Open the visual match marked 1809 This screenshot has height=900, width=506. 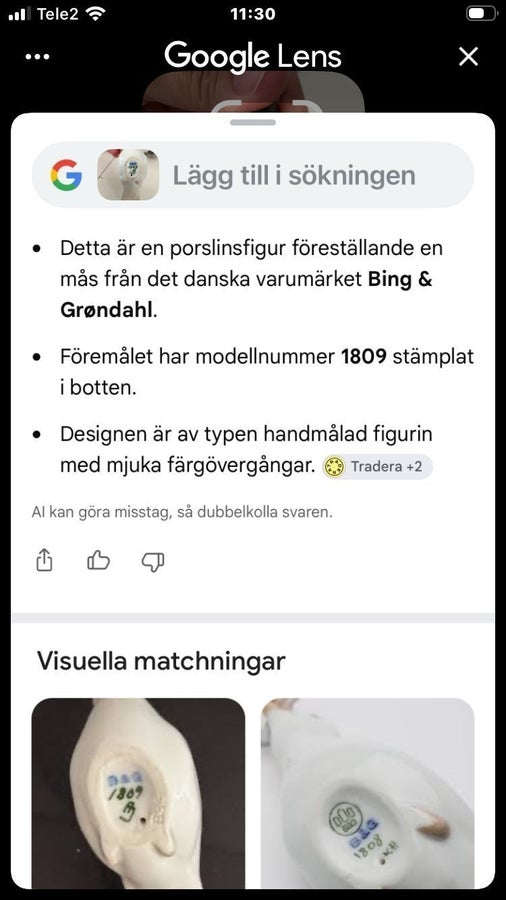click(x=138, y=794)
